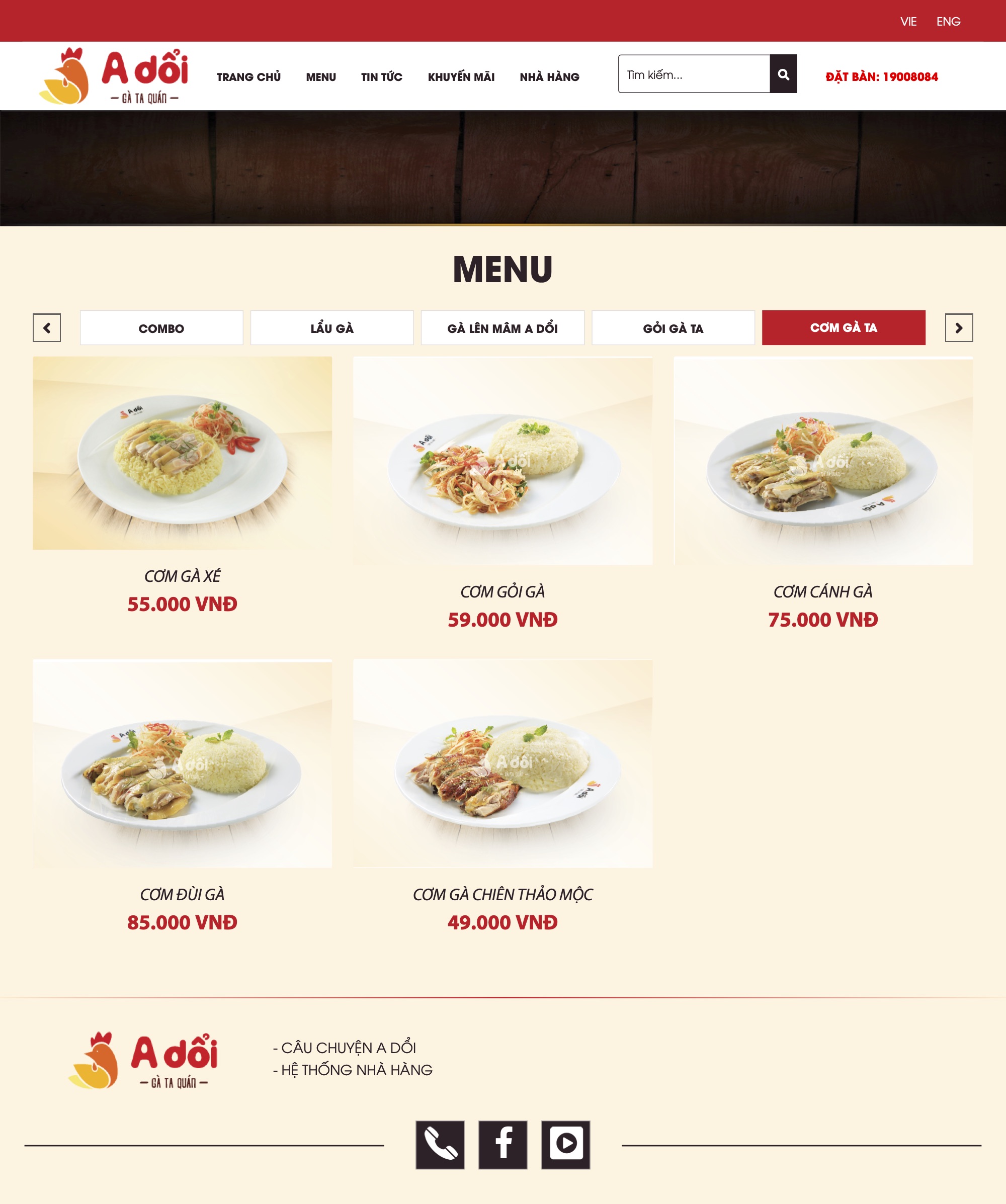Switch to Gỏi Gà Ta tab
The height and width of the screenshot is (1204, 1006).
(673, 328)
